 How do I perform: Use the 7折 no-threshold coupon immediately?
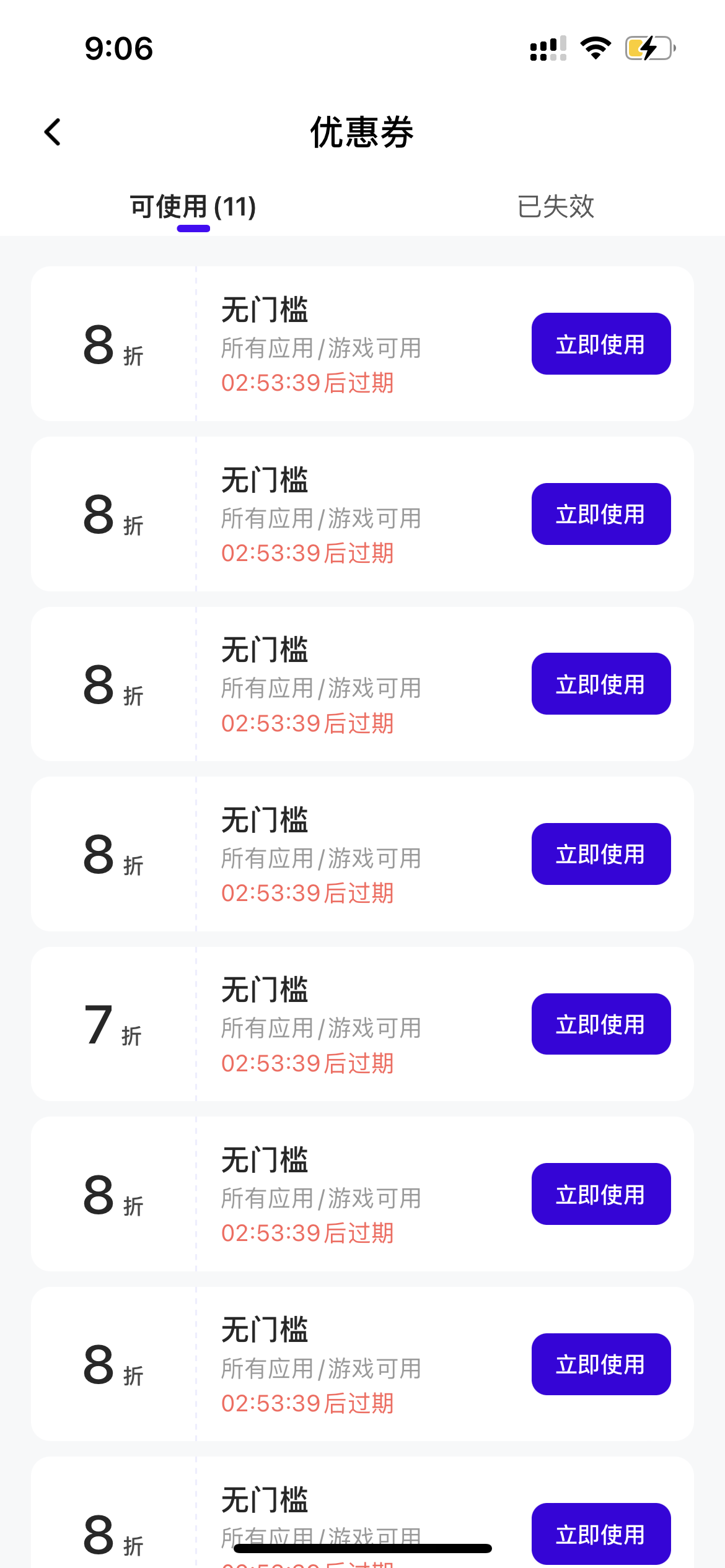(600, 1024)
